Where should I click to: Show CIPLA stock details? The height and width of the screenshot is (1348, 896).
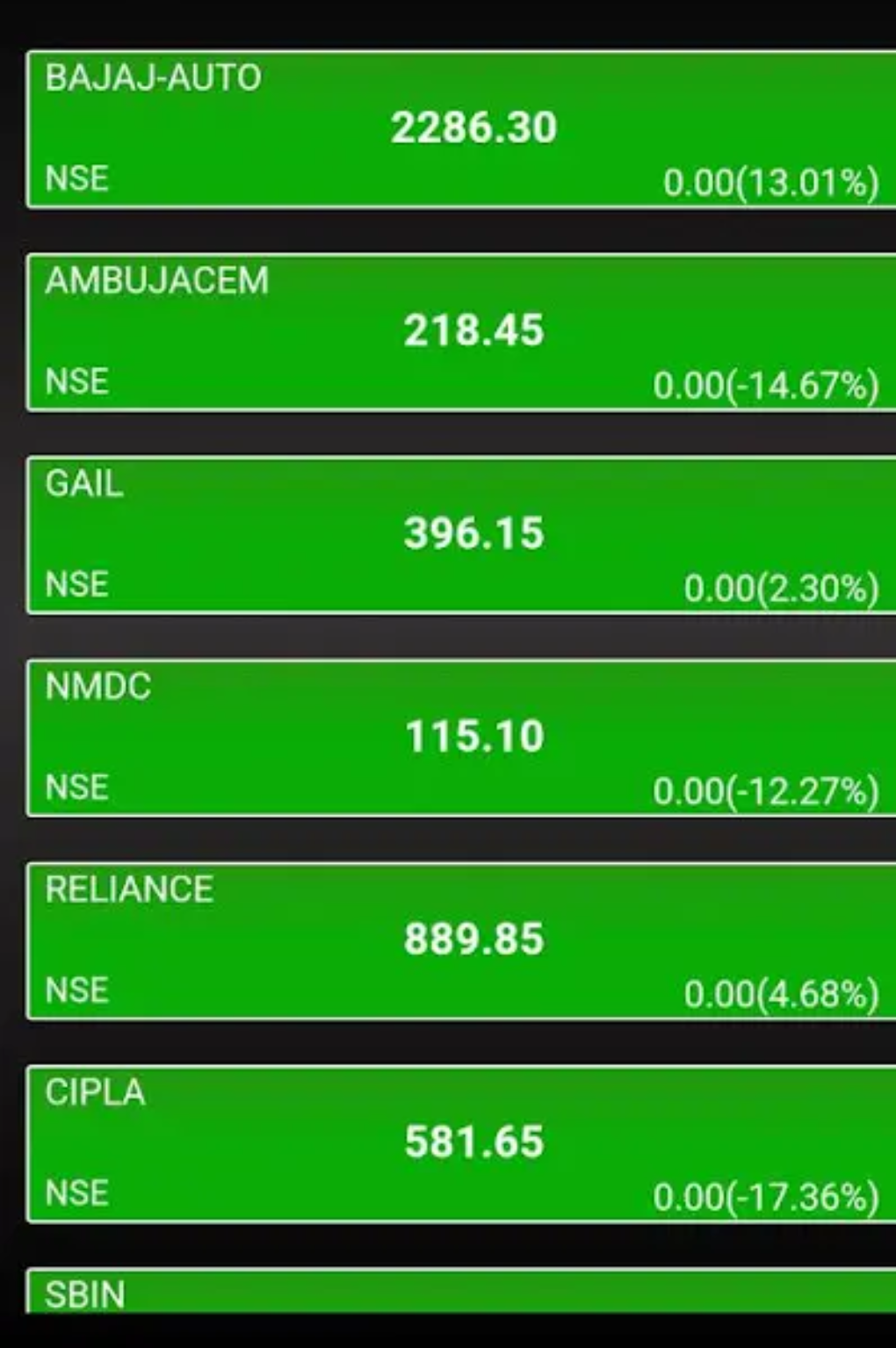pos(461,1144)
